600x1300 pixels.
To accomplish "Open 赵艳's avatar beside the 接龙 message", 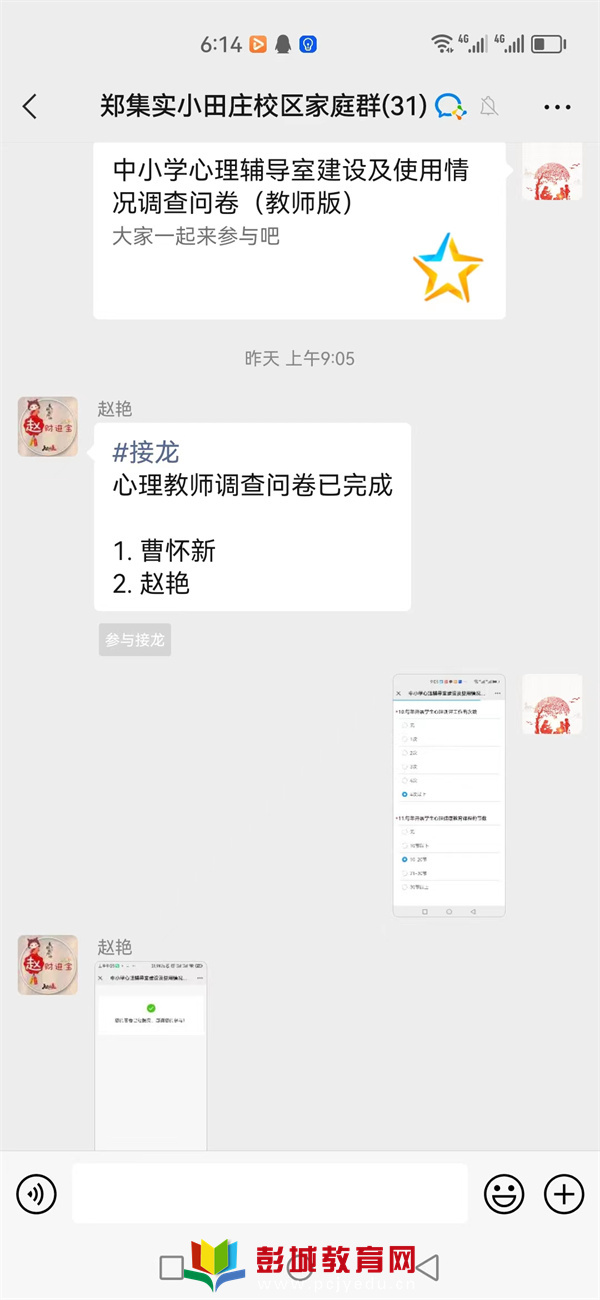I will (47, 427).
